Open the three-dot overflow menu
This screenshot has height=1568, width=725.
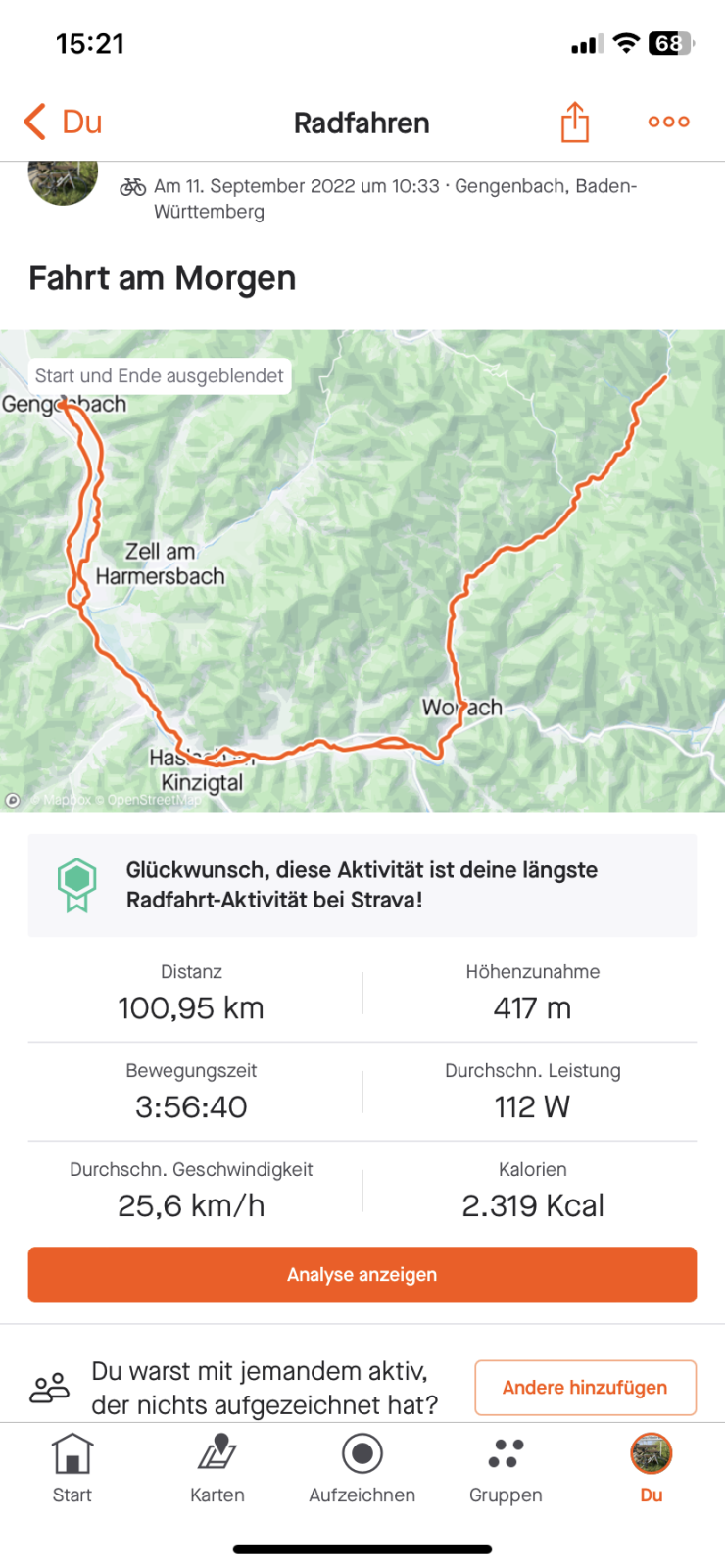668,122
